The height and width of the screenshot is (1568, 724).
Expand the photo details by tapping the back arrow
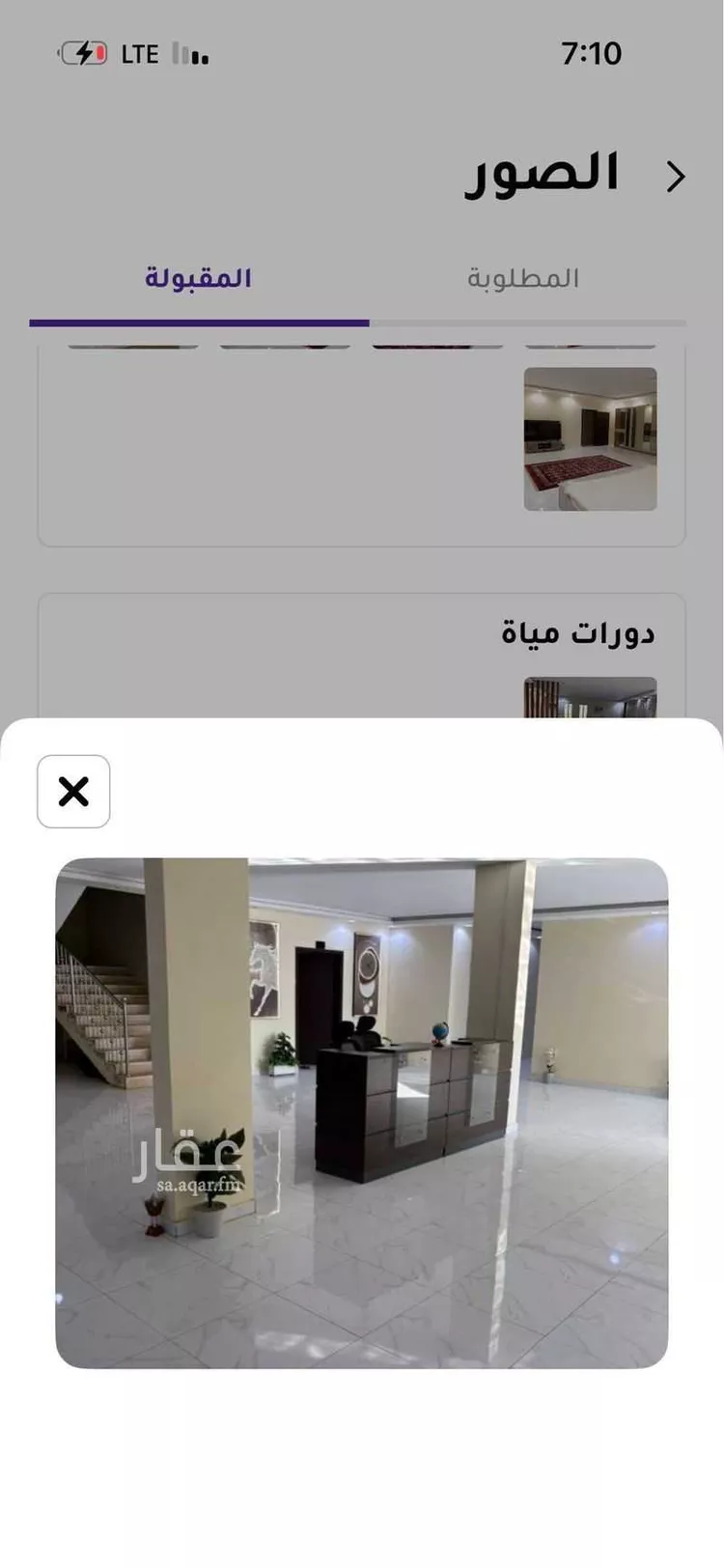coord(676,177)
